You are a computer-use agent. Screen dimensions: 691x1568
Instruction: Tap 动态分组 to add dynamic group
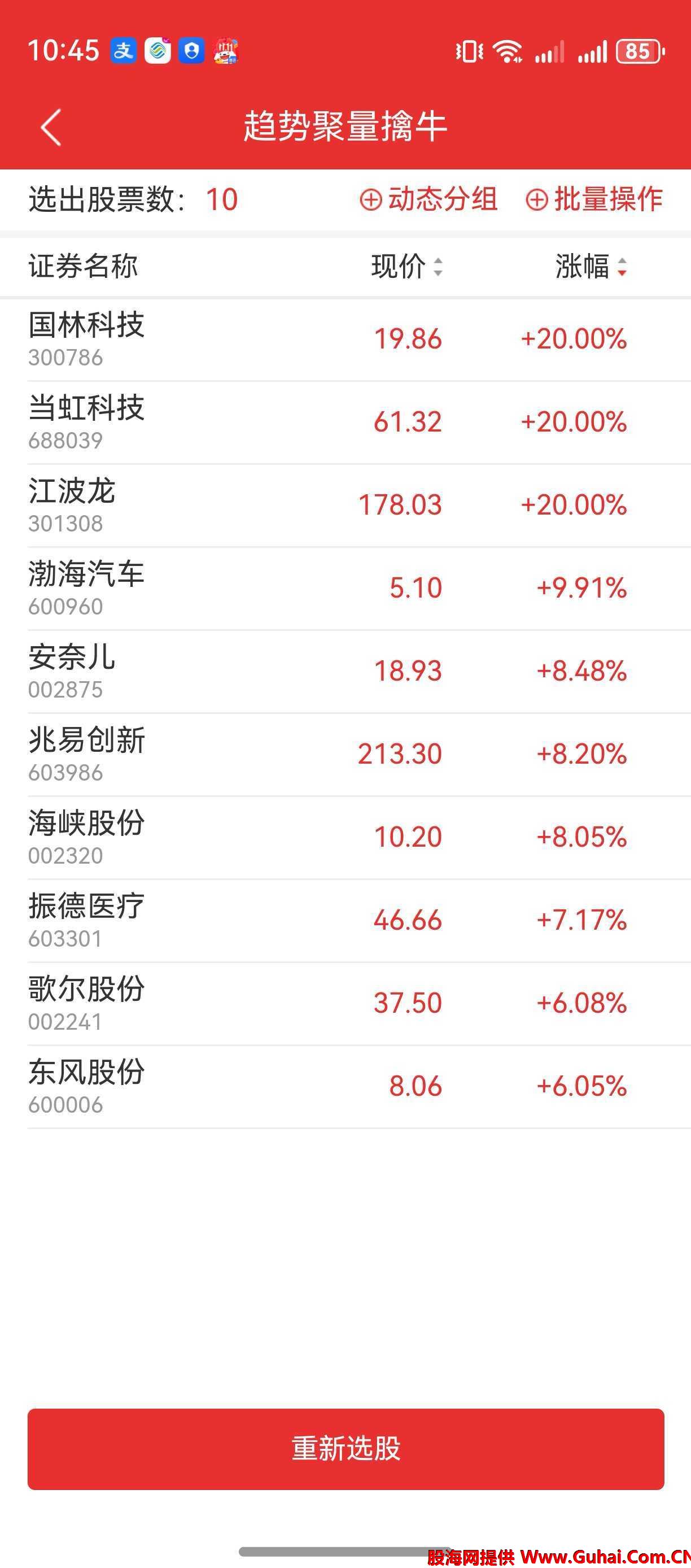pos(429,199)
